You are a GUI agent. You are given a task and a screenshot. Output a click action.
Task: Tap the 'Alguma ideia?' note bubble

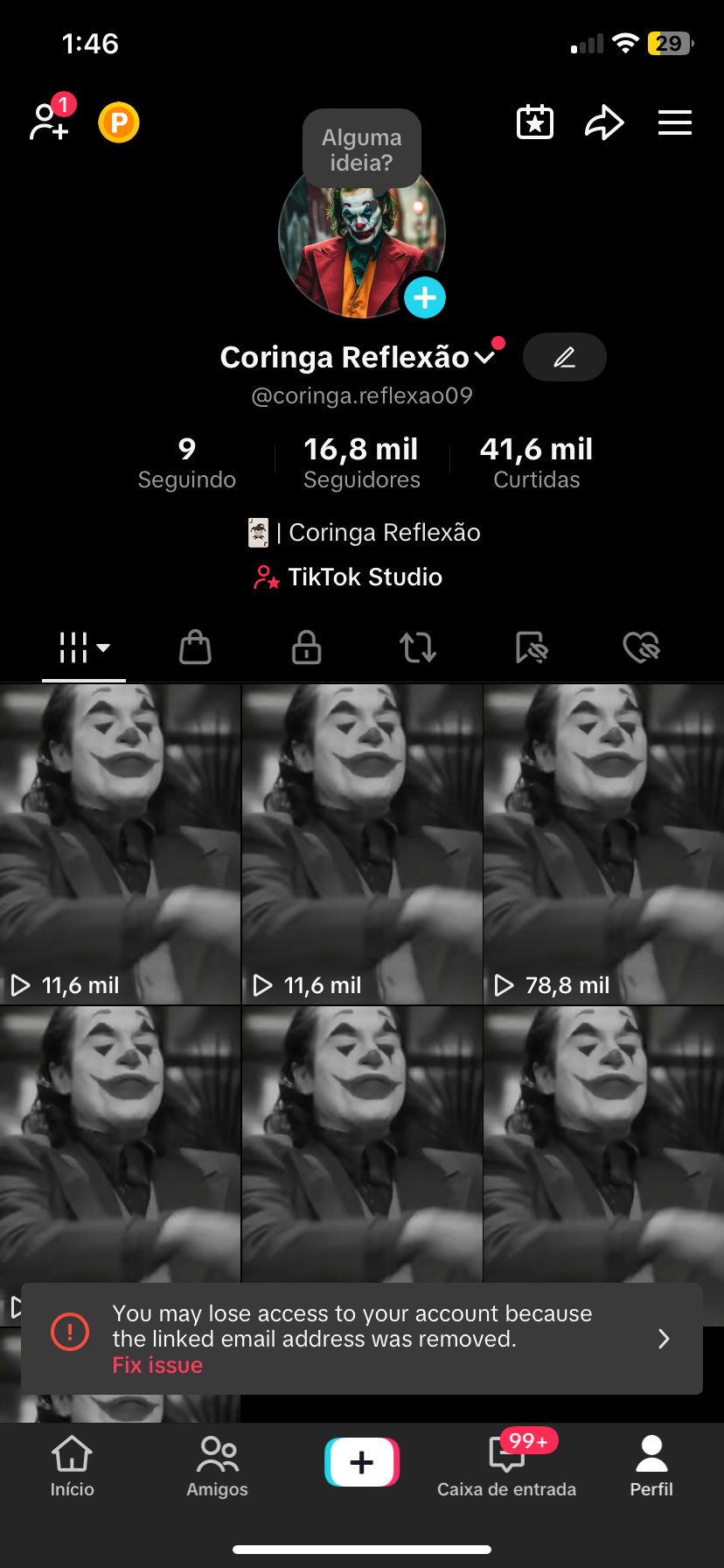point(362,150)
